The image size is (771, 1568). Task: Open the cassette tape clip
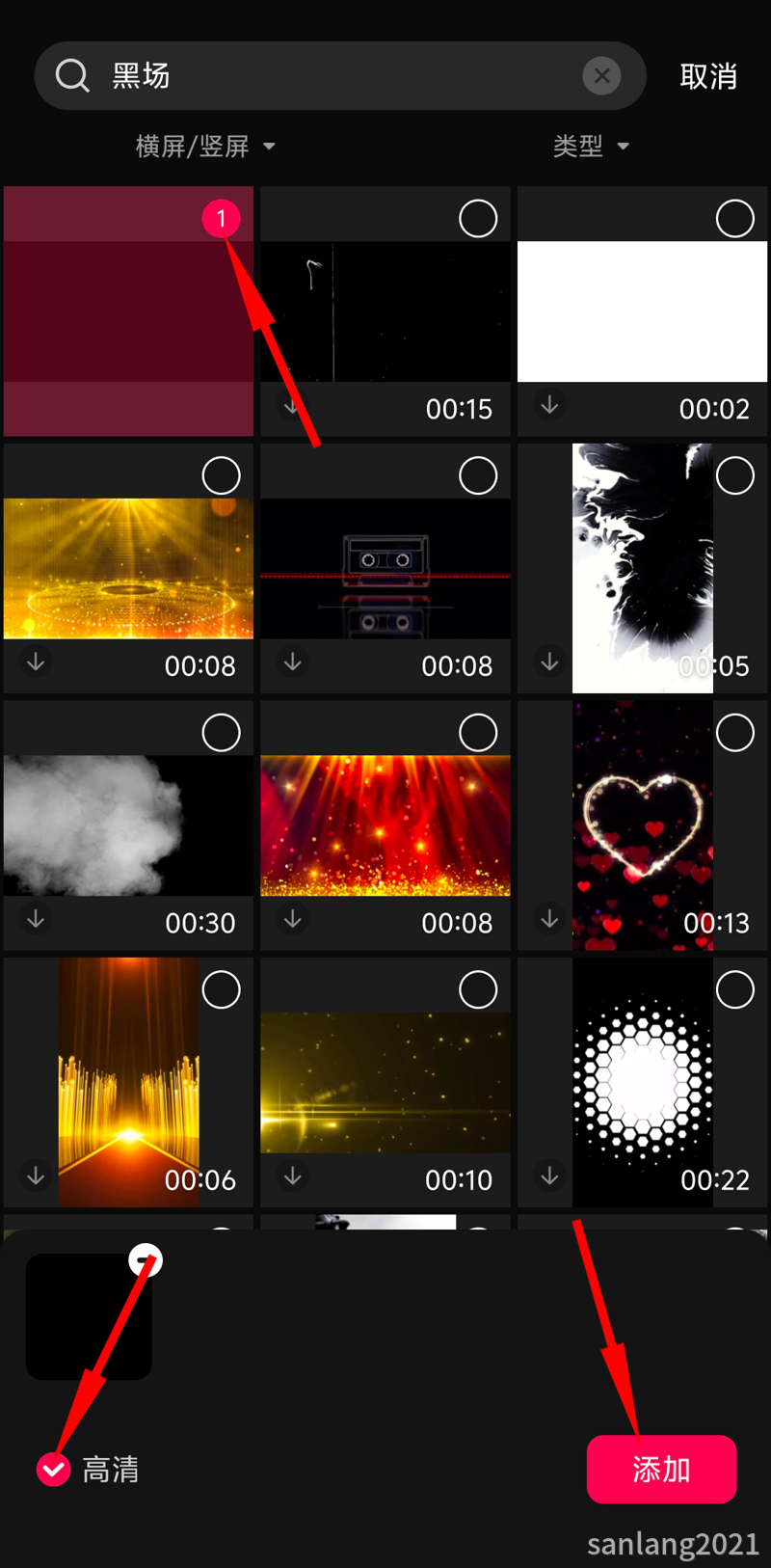point(385,569)
